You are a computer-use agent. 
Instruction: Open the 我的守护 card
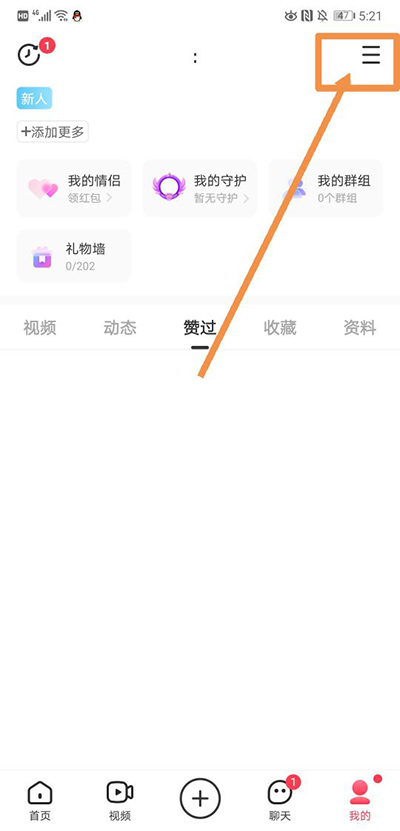coord(200,188)
